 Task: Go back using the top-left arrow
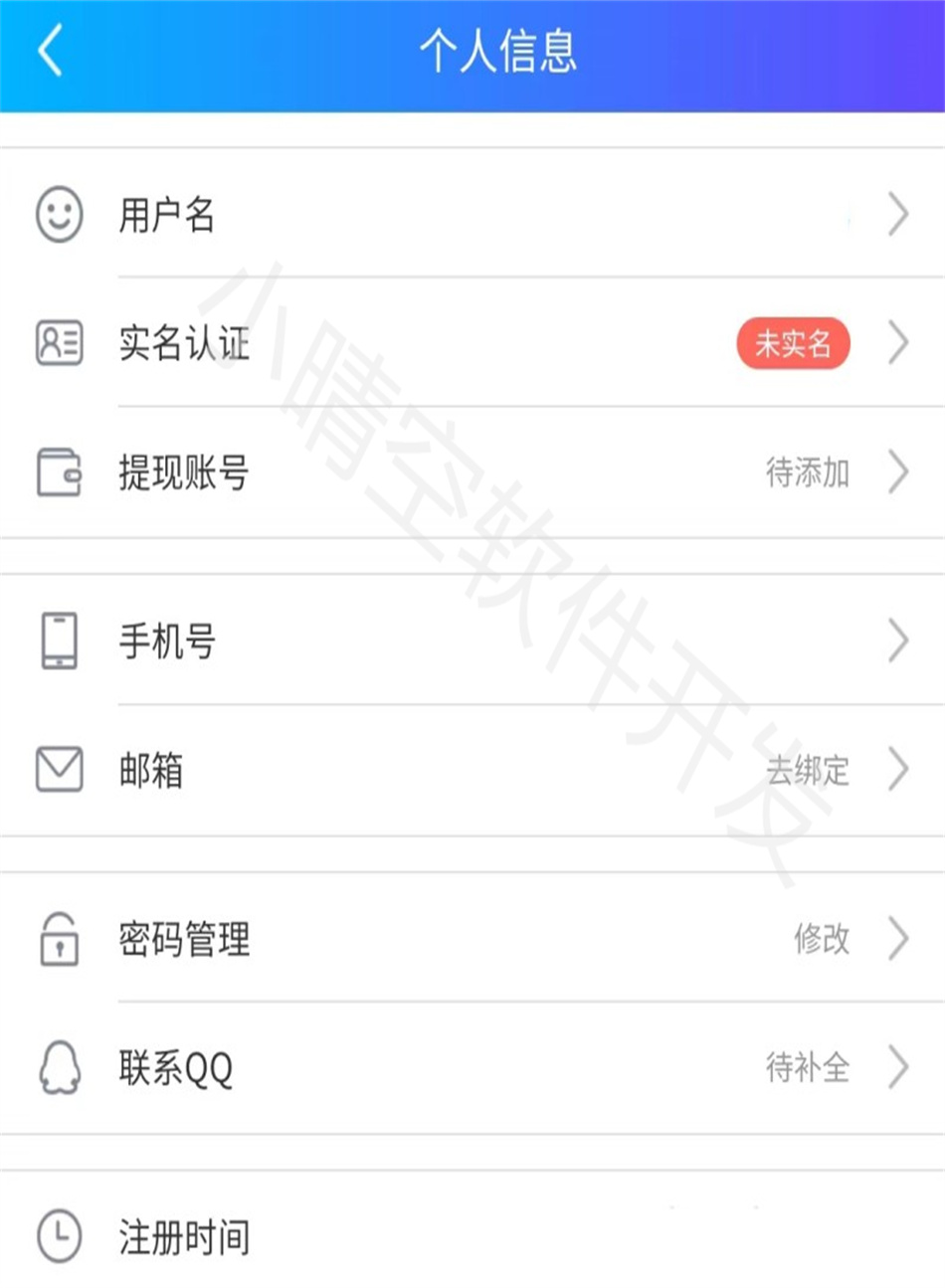[51, 51]
